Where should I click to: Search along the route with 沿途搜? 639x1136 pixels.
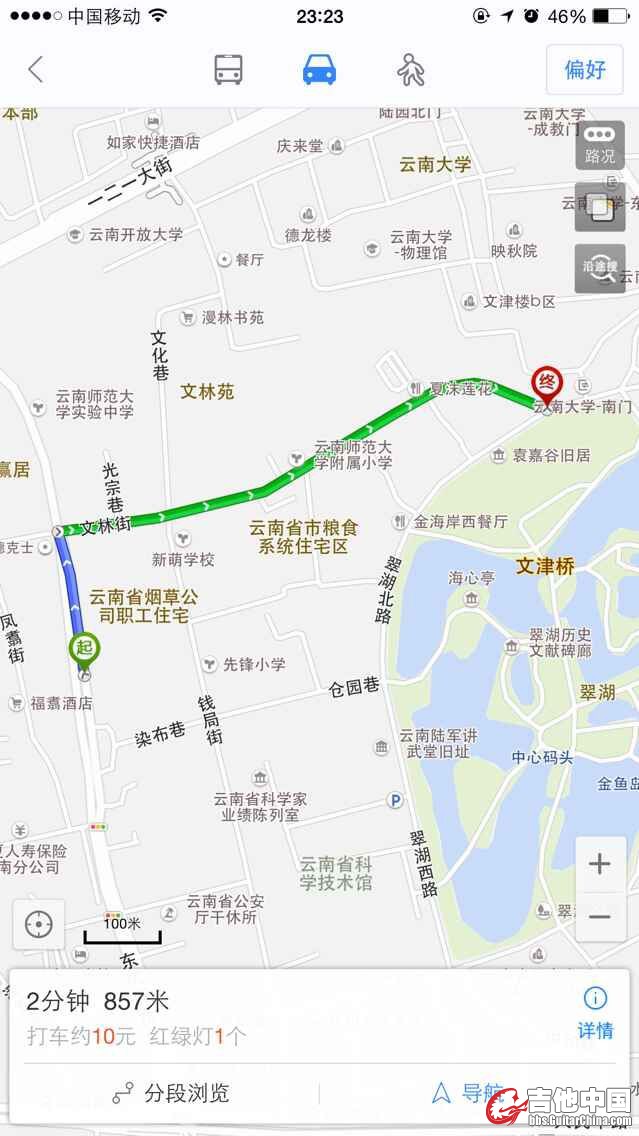click(600, 268)
